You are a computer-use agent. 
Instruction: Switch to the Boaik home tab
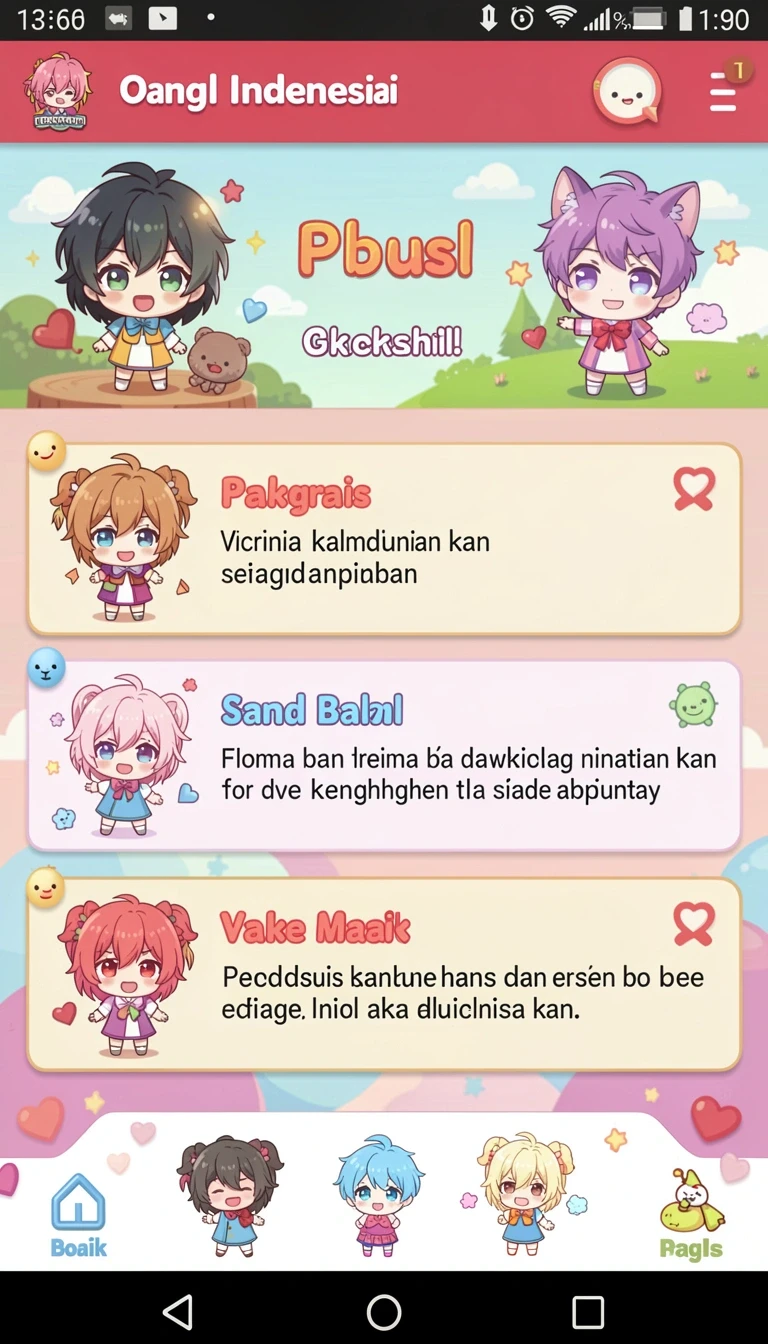point(78,1215)
